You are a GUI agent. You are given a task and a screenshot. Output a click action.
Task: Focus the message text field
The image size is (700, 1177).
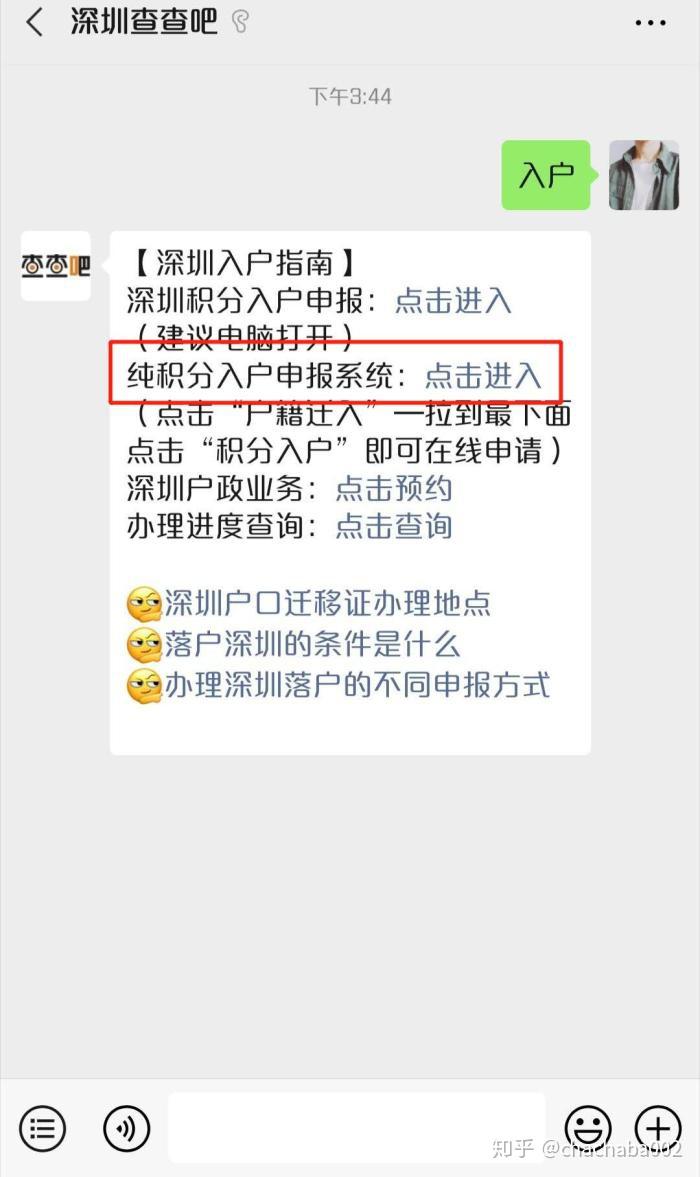[x=356, y=1127]
